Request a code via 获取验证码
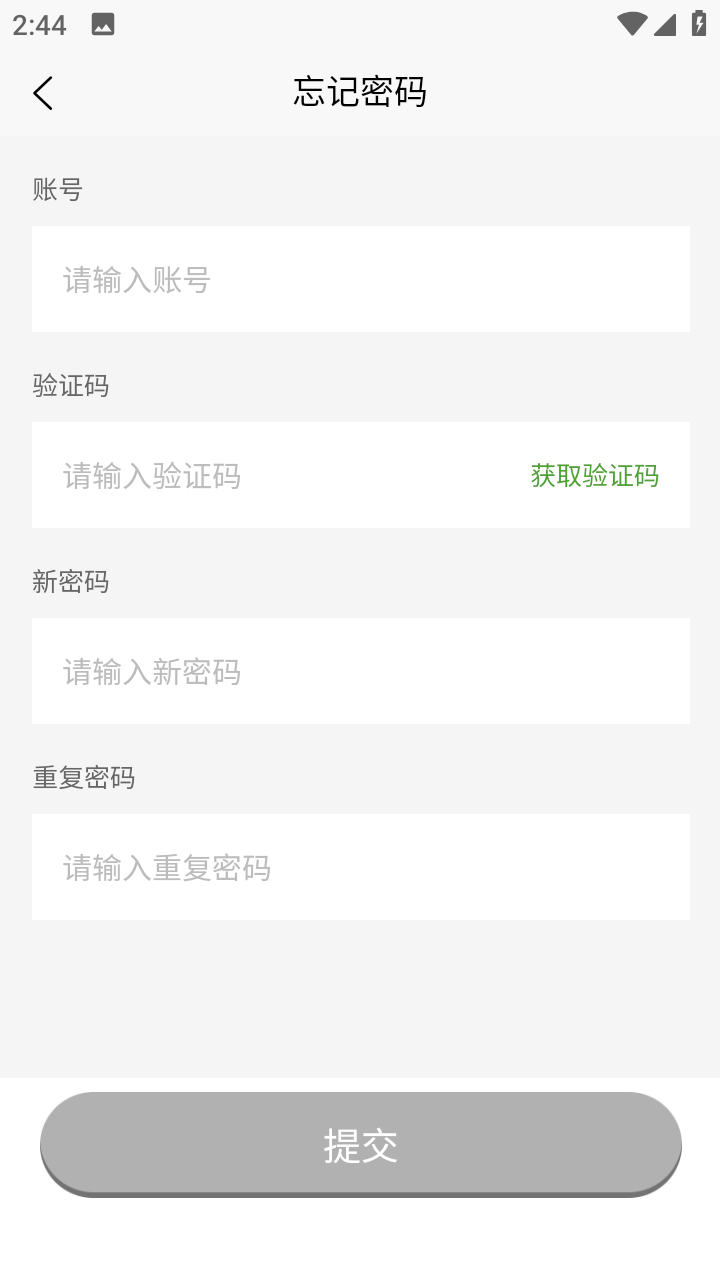The image size is (720, 1280). click(x=595, y=476)
